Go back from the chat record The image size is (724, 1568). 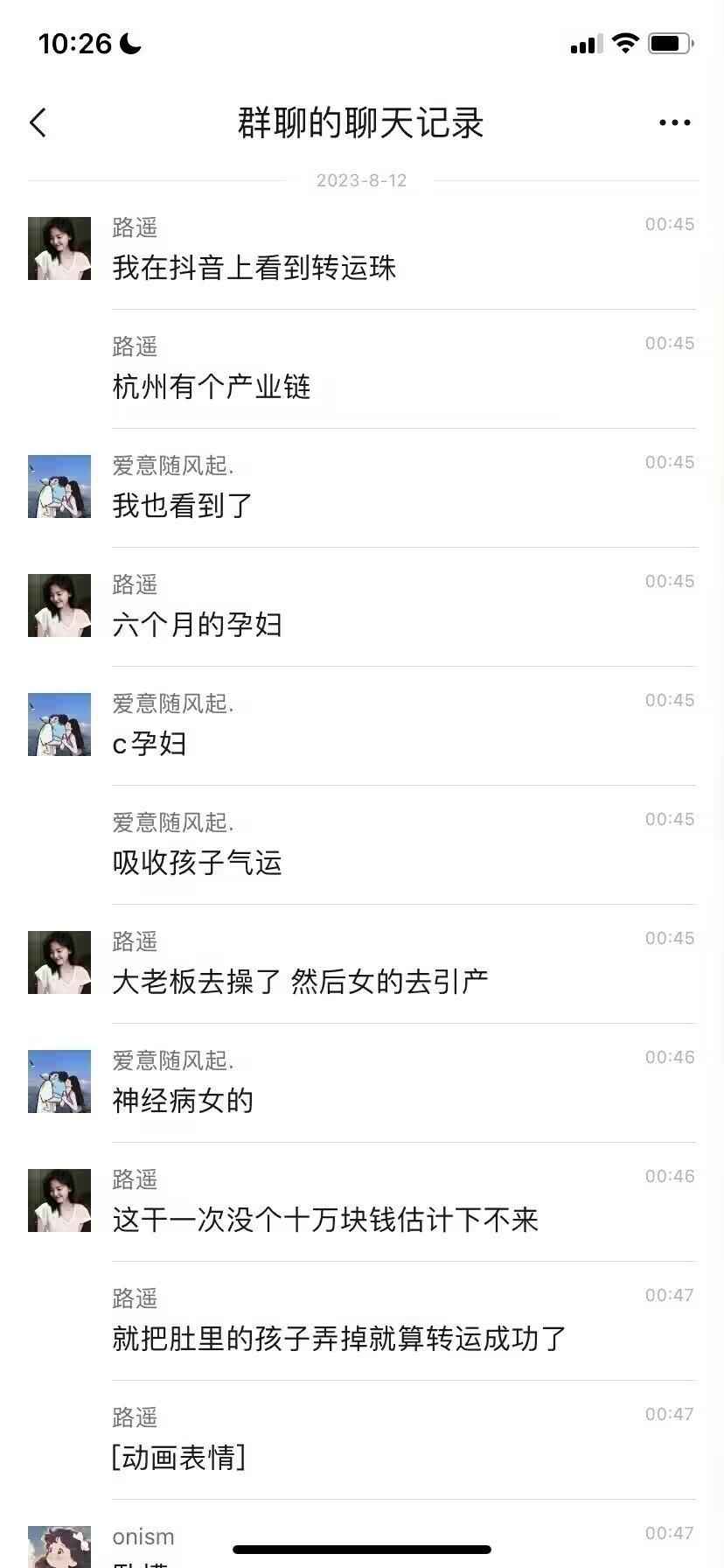coord(38,122)
